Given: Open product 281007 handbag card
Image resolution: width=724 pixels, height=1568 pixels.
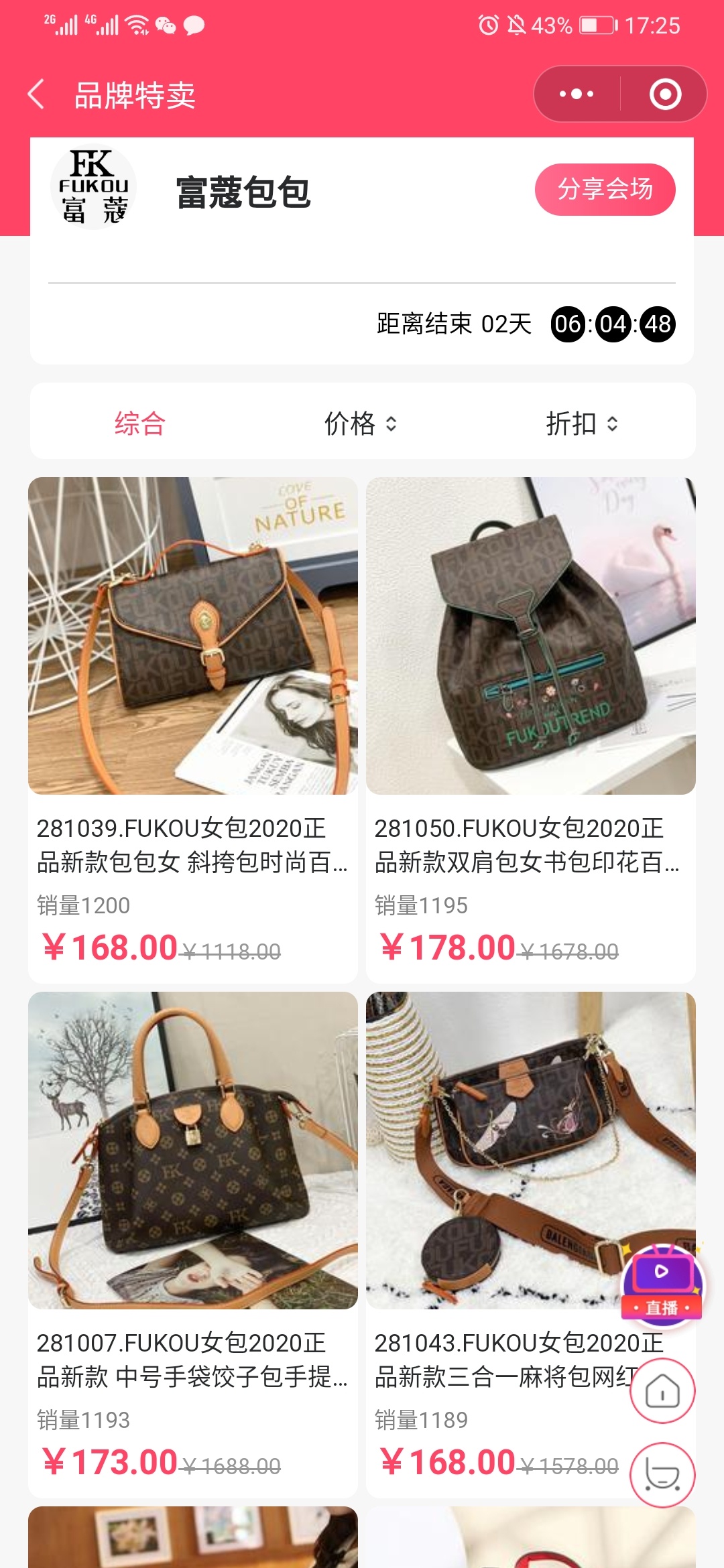Looking at the screenshot, I should [193, 1151].
